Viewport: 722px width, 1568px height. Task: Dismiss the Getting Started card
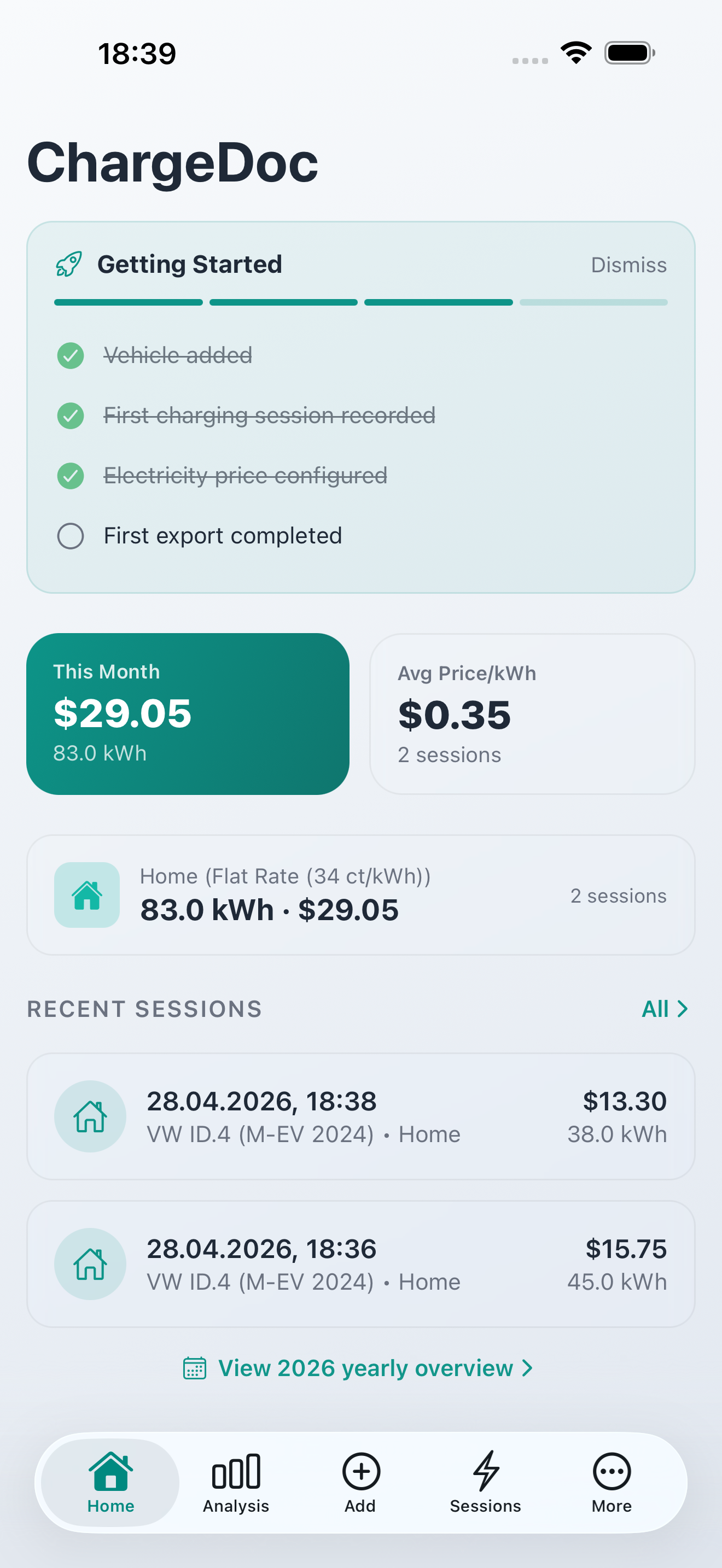tap(628, 265)
